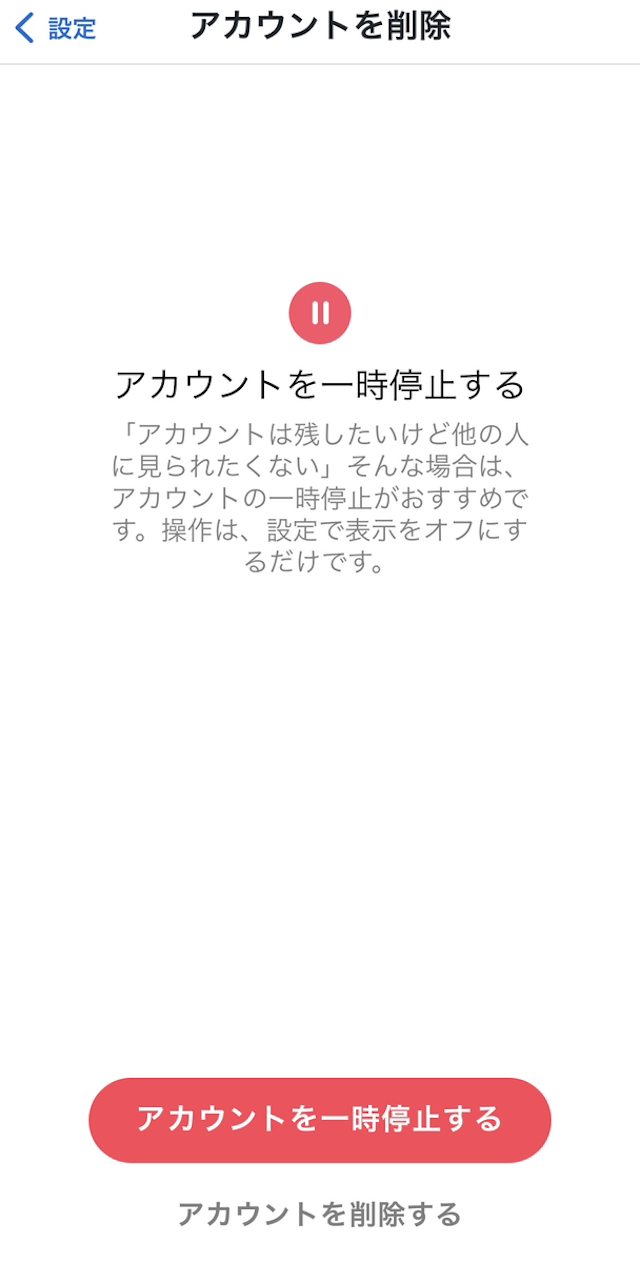Go back to 設定 screen
640x1263 pixels.
56,28
